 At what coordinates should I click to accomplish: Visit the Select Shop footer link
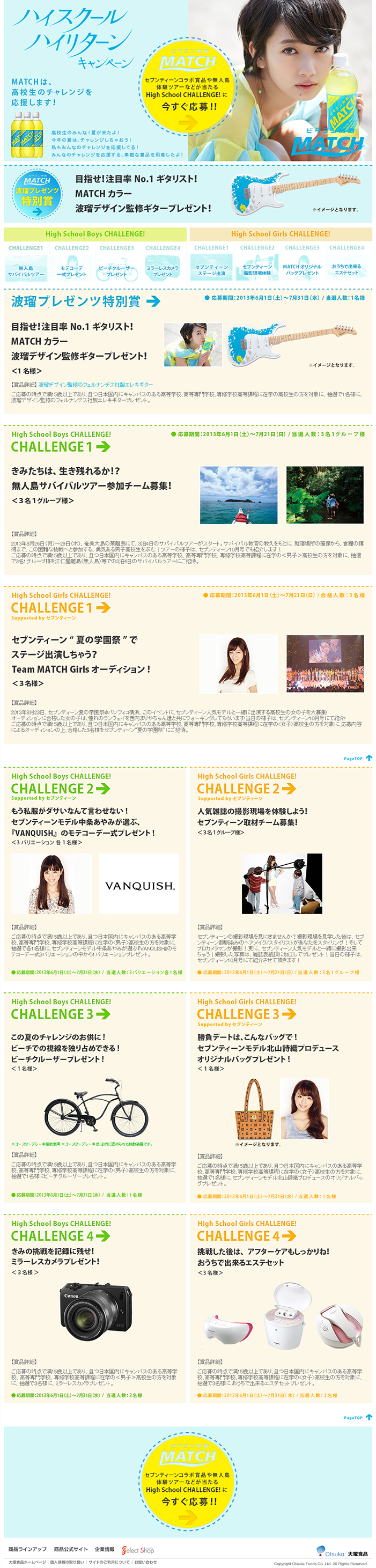(138, 1550)
